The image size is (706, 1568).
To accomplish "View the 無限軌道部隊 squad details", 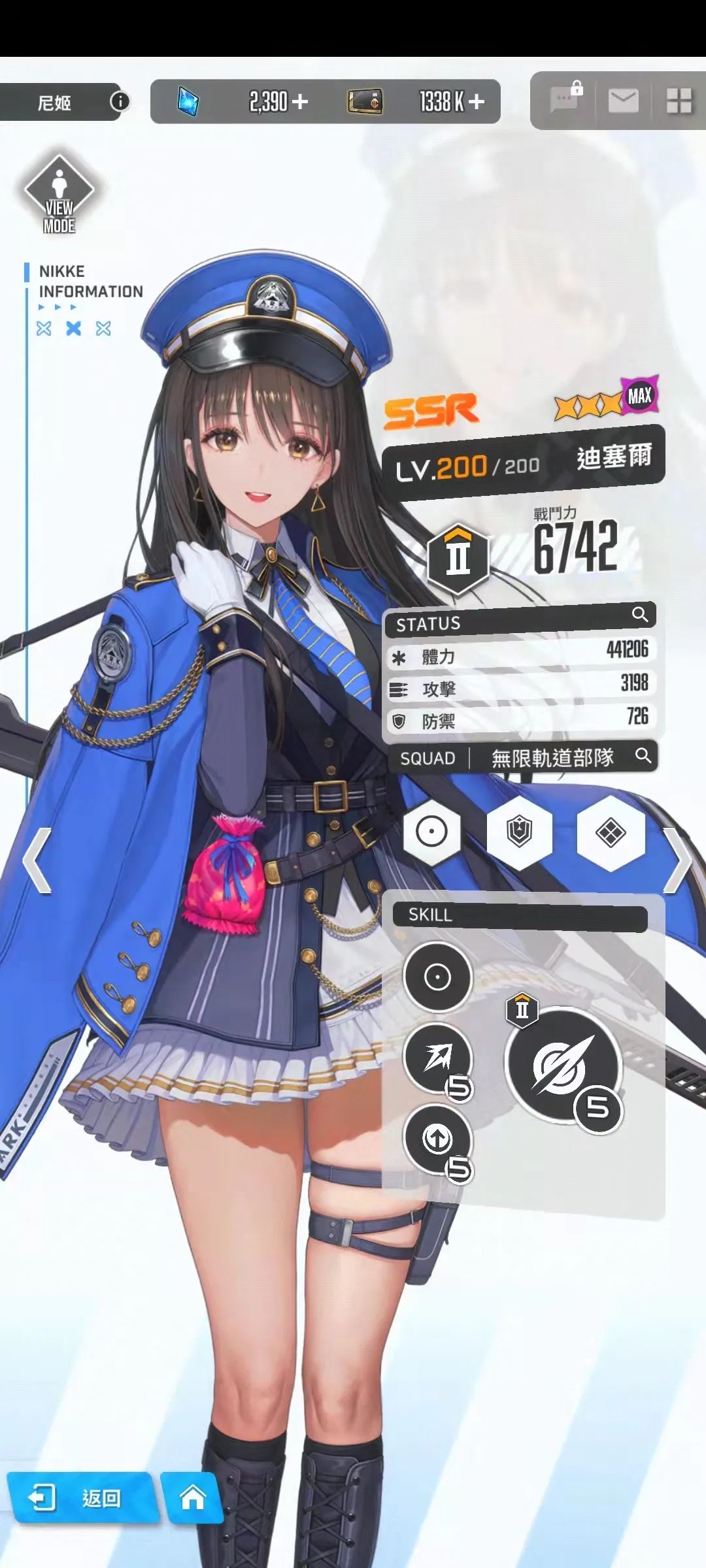I will pos(643,756).
